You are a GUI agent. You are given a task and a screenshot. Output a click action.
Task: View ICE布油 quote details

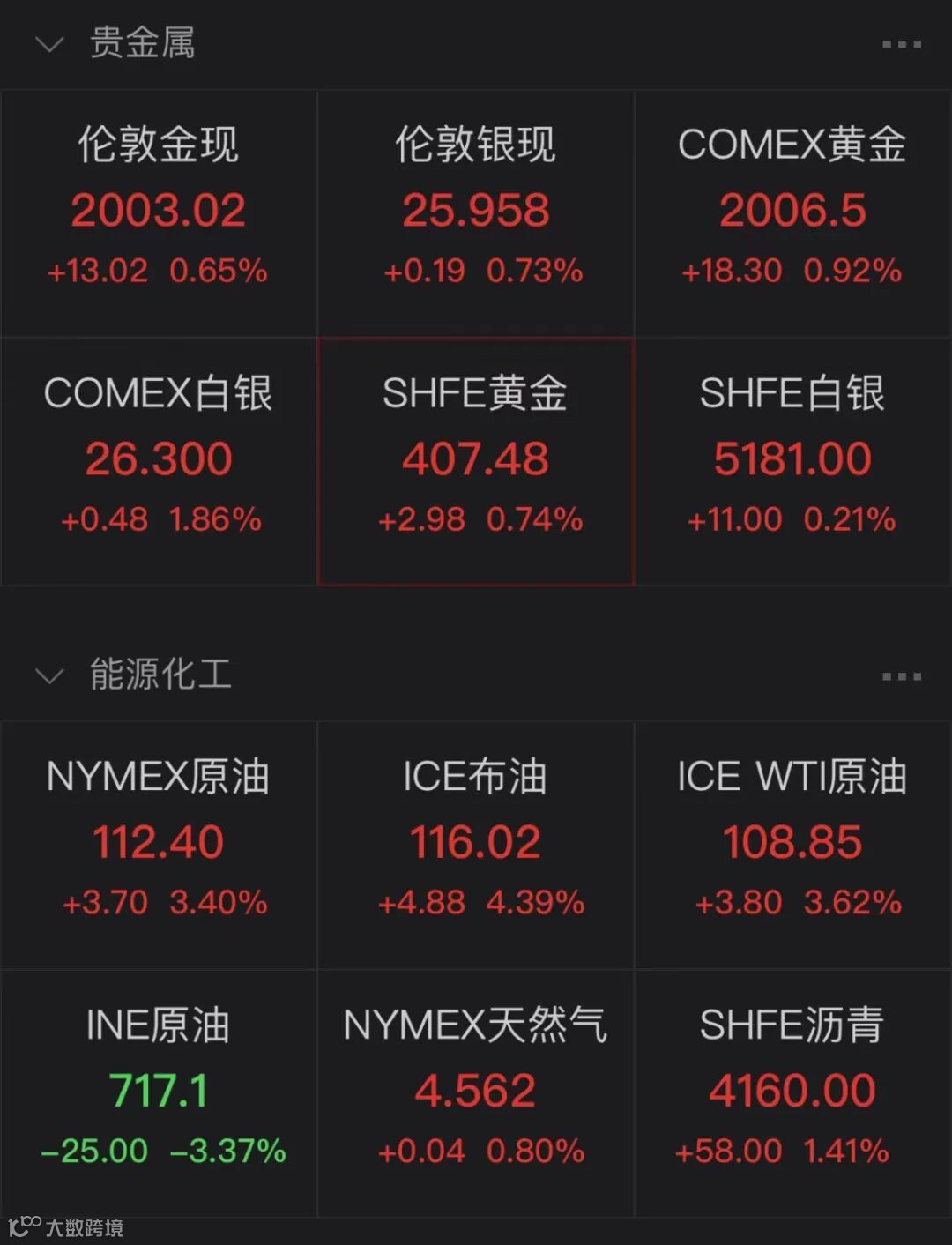[x=476, y=844]
